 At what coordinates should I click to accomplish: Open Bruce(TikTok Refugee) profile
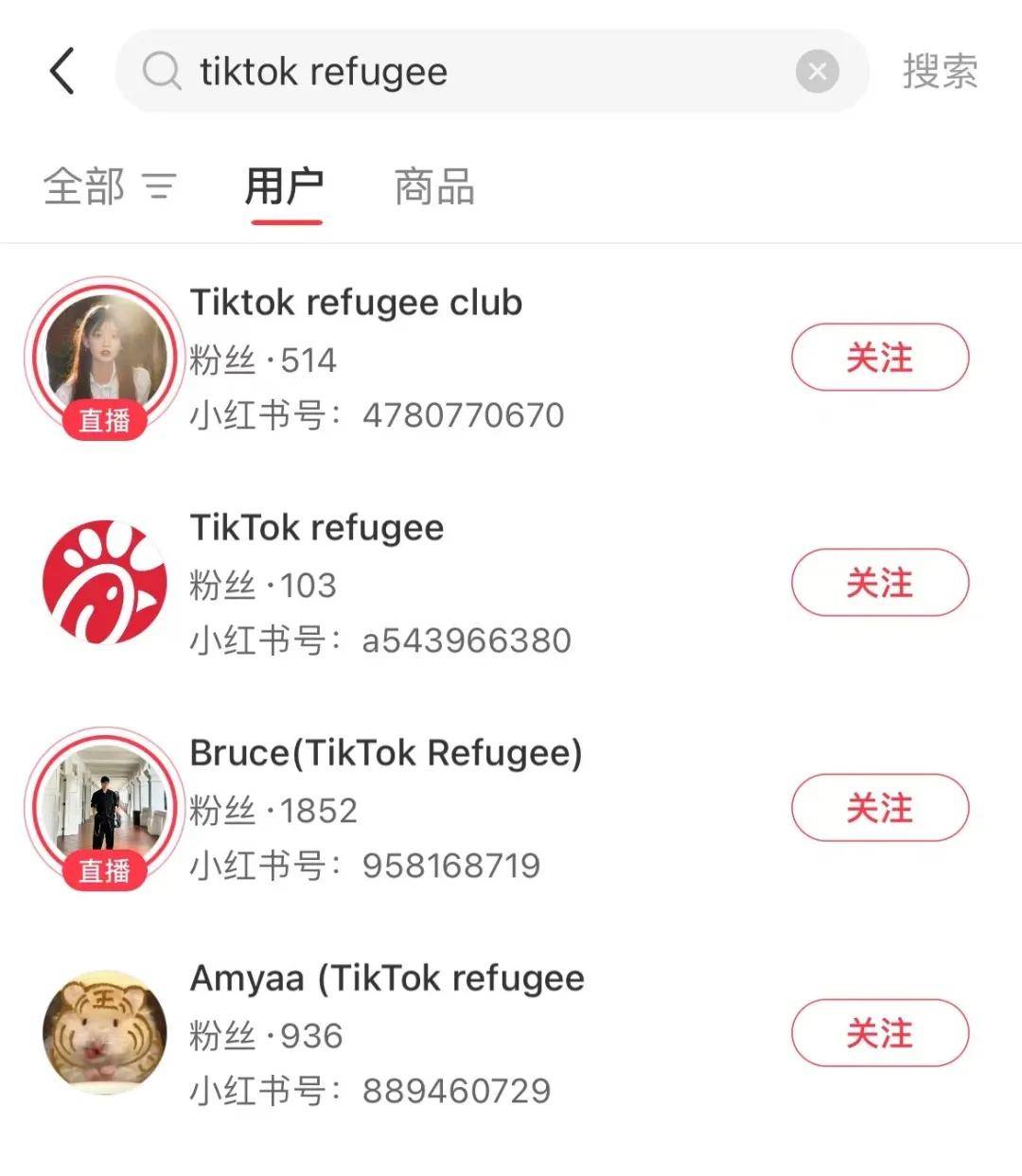click(385, 754)
